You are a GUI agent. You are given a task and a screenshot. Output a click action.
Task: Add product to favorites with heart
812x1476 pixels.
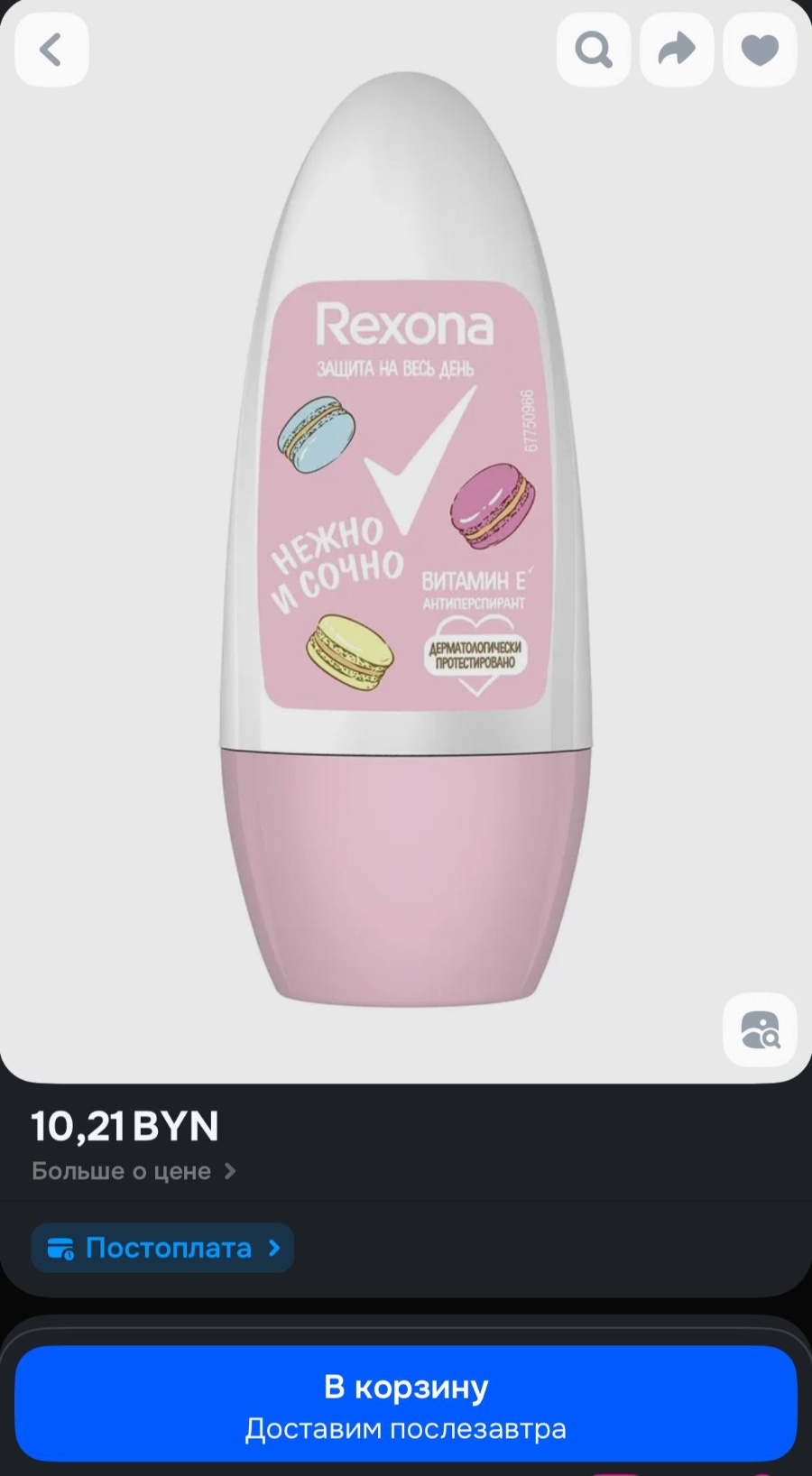point(760,51)
